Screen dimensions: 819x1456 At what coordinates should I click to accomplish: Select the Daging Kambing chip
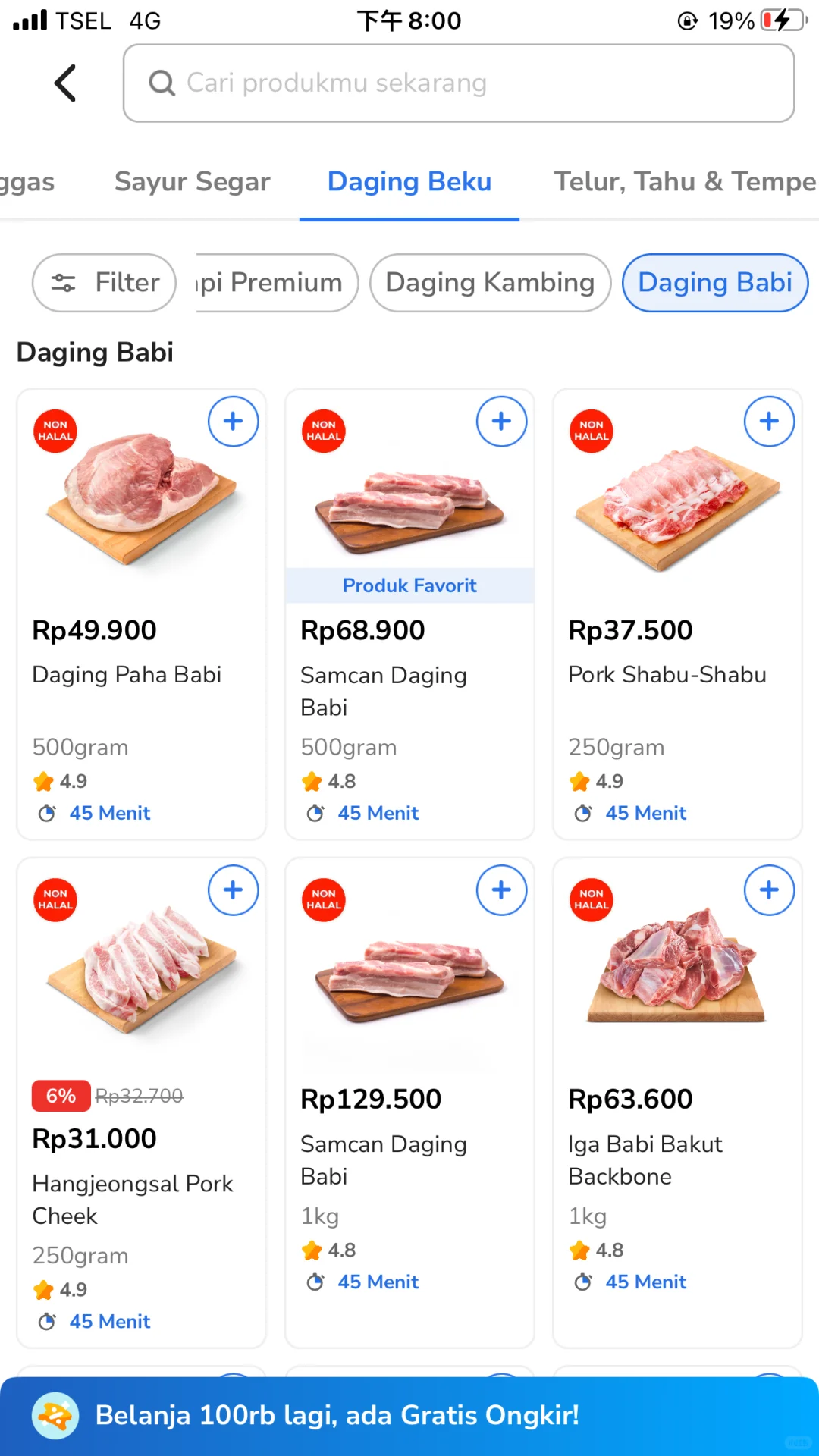(x=490, y=282)
